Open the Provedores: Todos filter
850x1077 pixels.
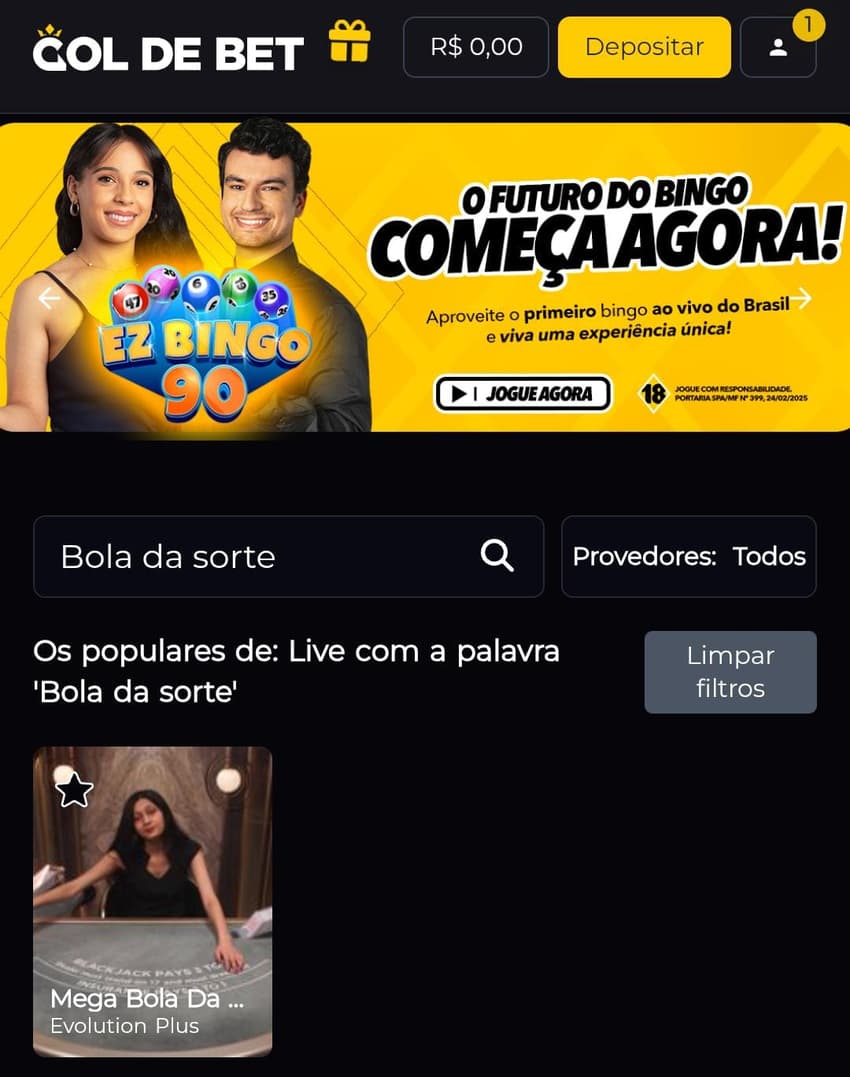point(688,557)
